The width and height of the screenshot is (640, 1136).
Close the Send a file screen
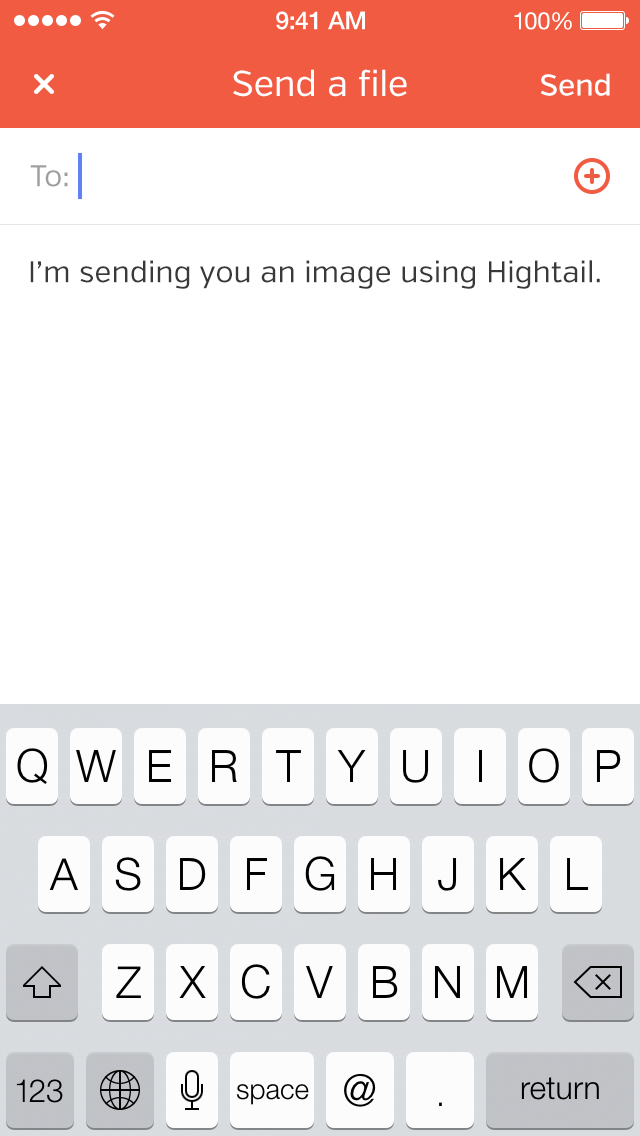point(43,85)
